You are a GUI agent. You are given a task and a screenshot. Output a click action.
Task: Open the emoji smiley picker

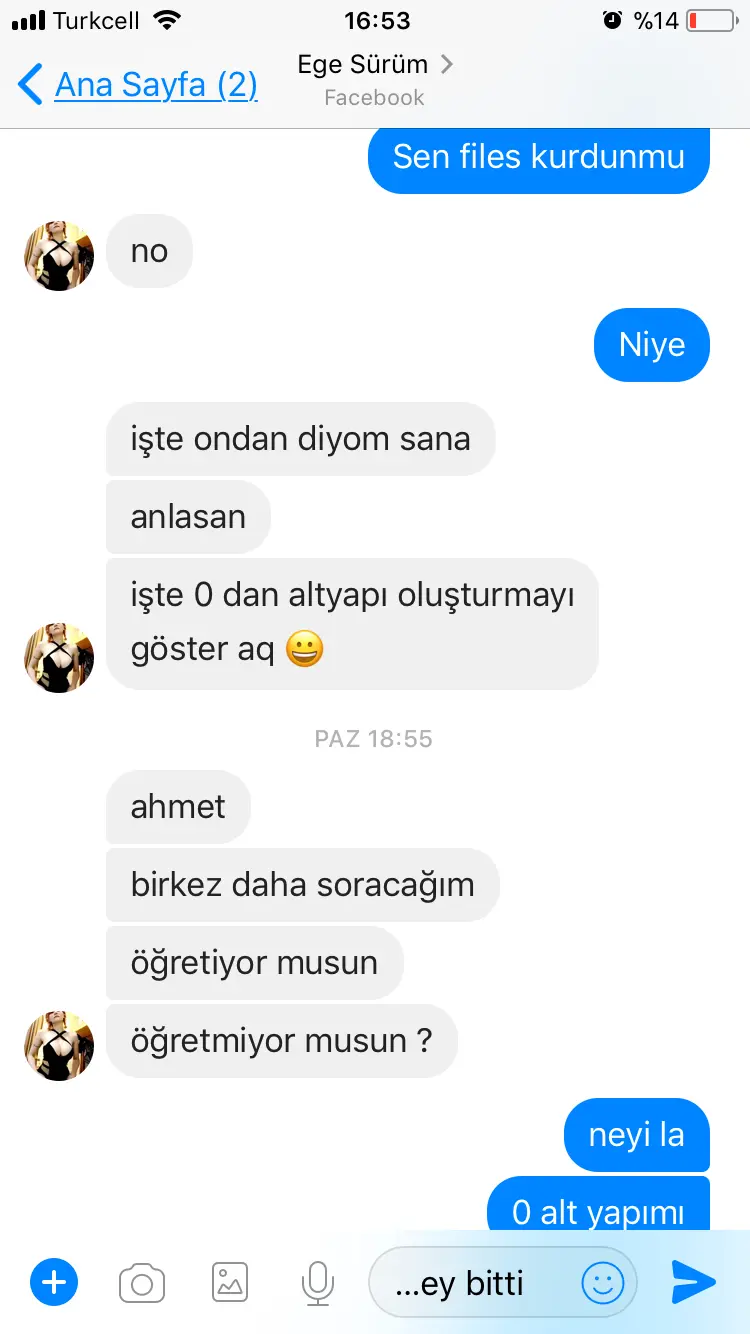click(x=603, y=1283)
